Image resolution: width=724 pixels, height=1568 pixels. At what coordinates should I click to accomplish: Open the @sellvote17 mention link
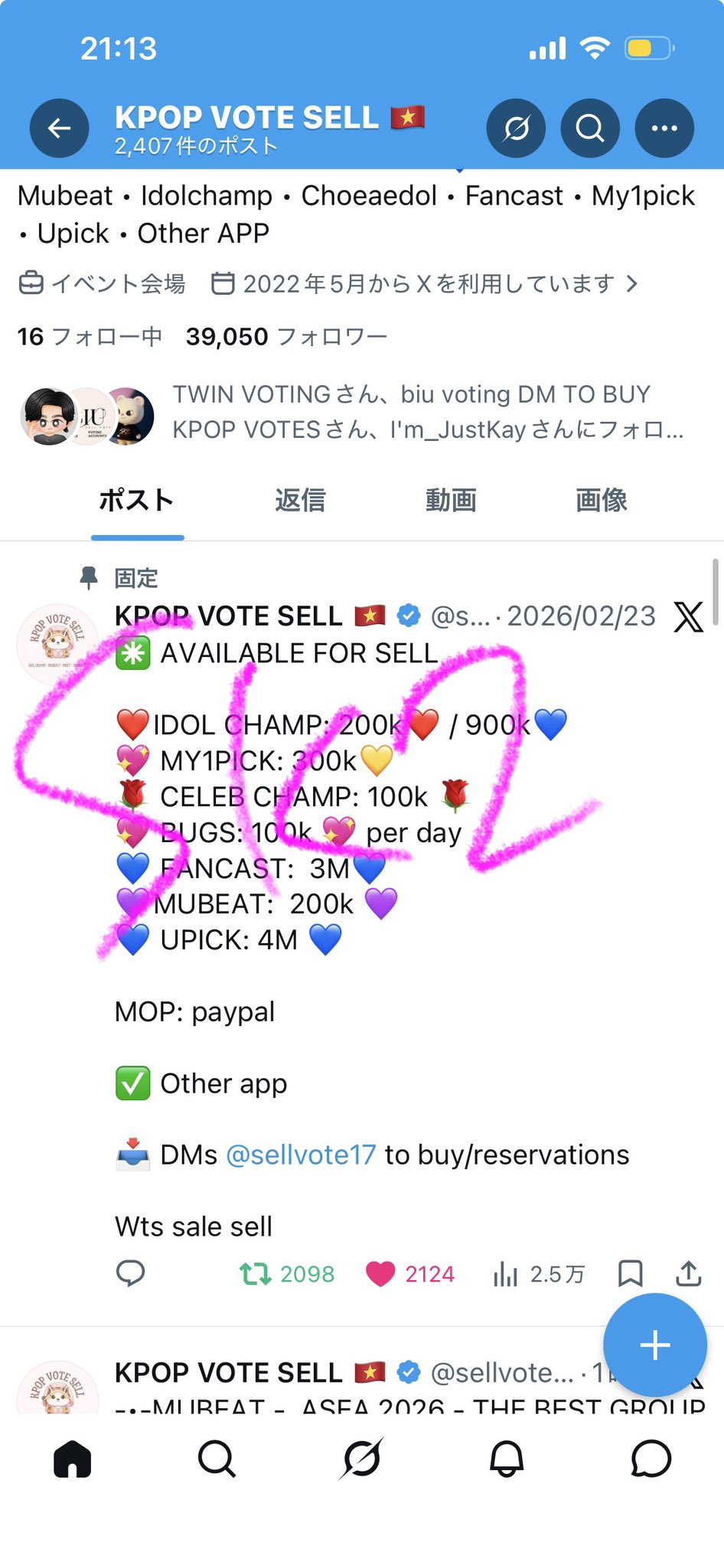tap(301, 1155)
